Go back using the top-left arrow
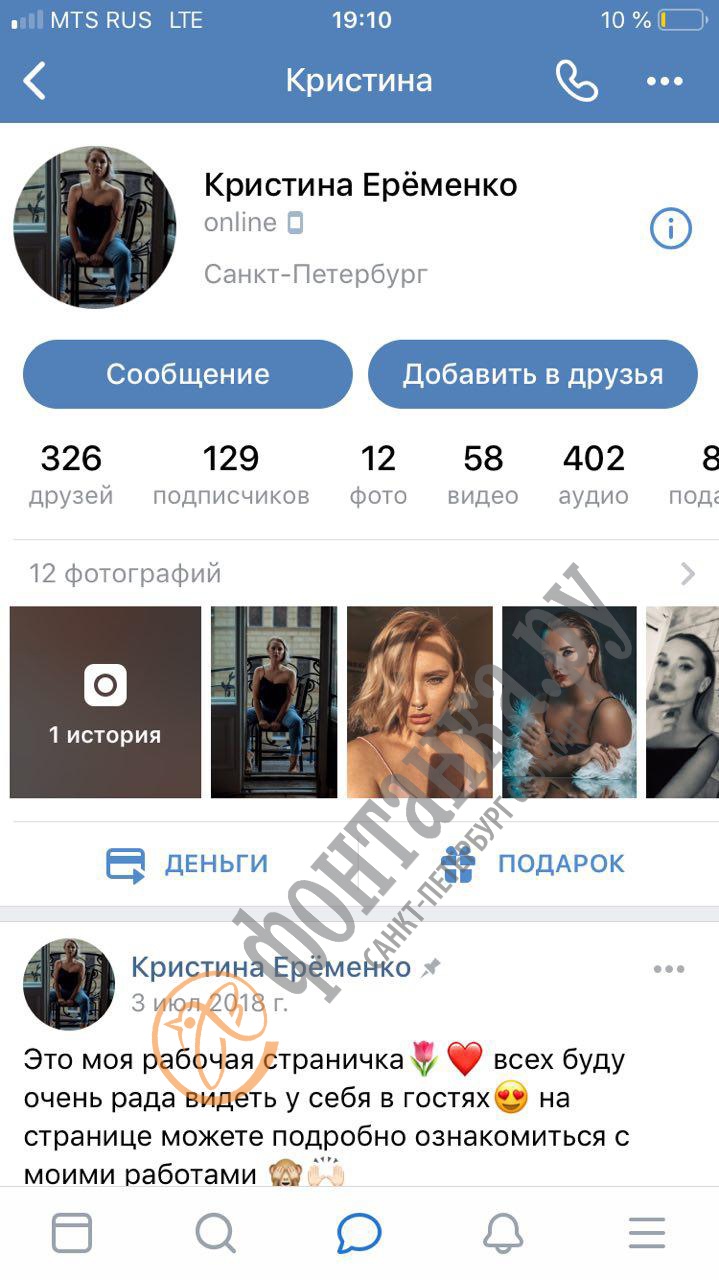The width and height of the screenshot is (719, 1280). (35, 81)
